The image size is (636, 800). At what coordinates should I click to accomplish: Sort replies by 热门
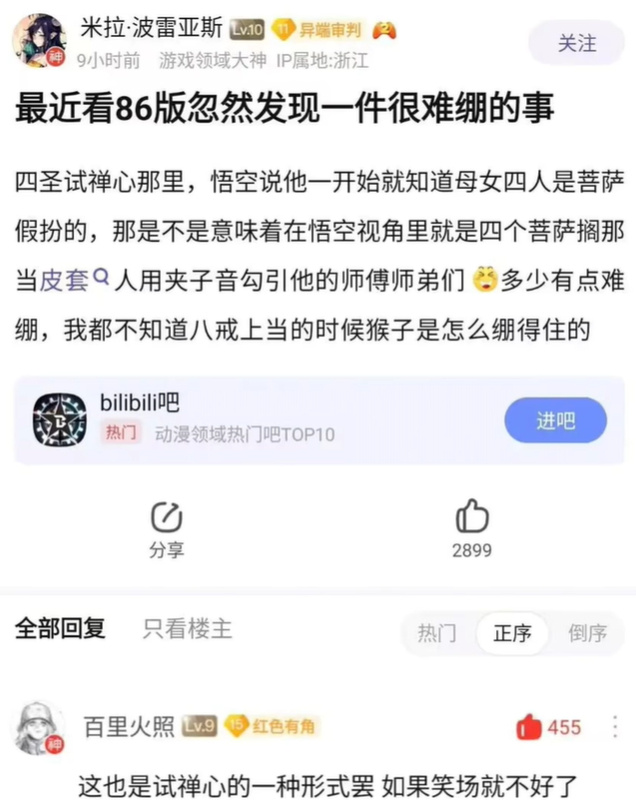437,633
